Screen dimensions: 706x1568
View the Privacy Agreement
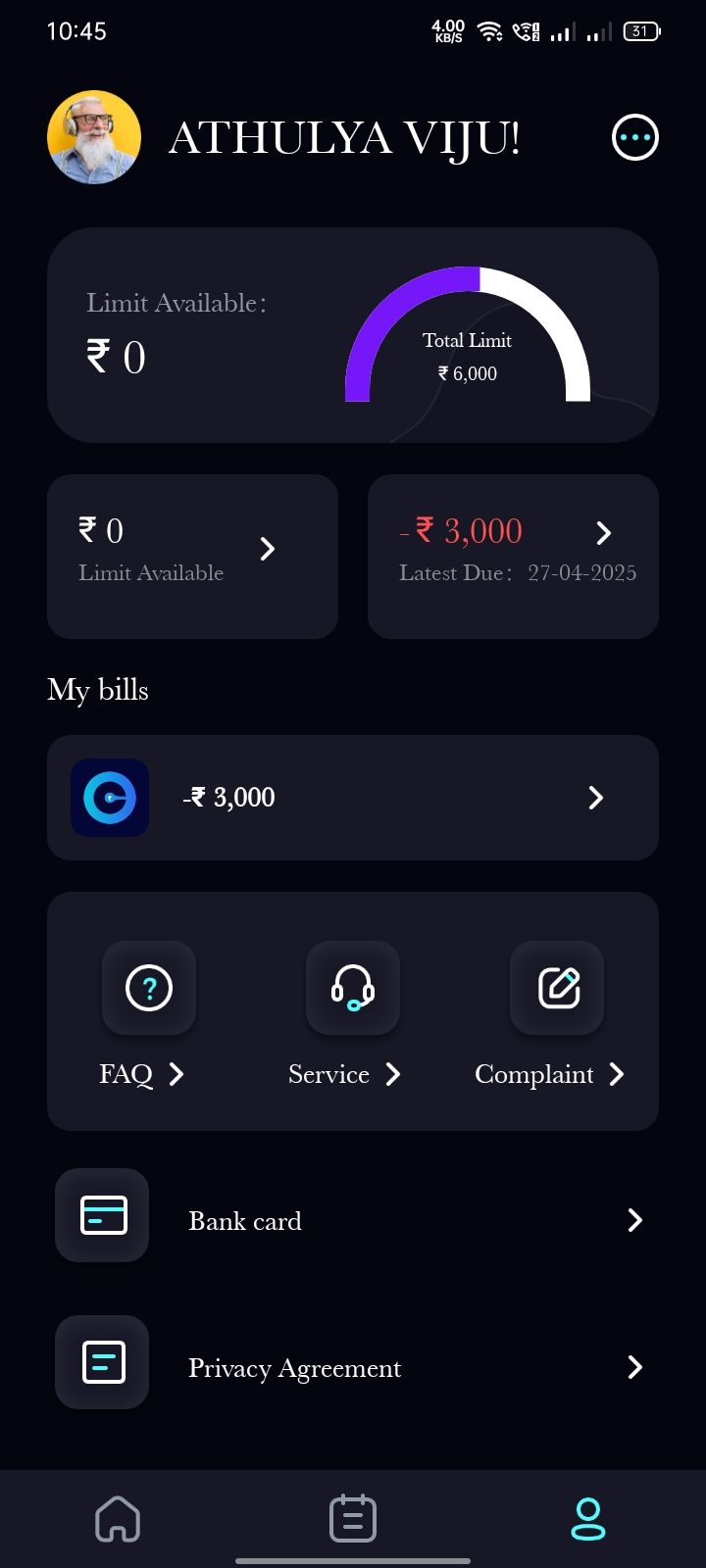[353, 1367]
